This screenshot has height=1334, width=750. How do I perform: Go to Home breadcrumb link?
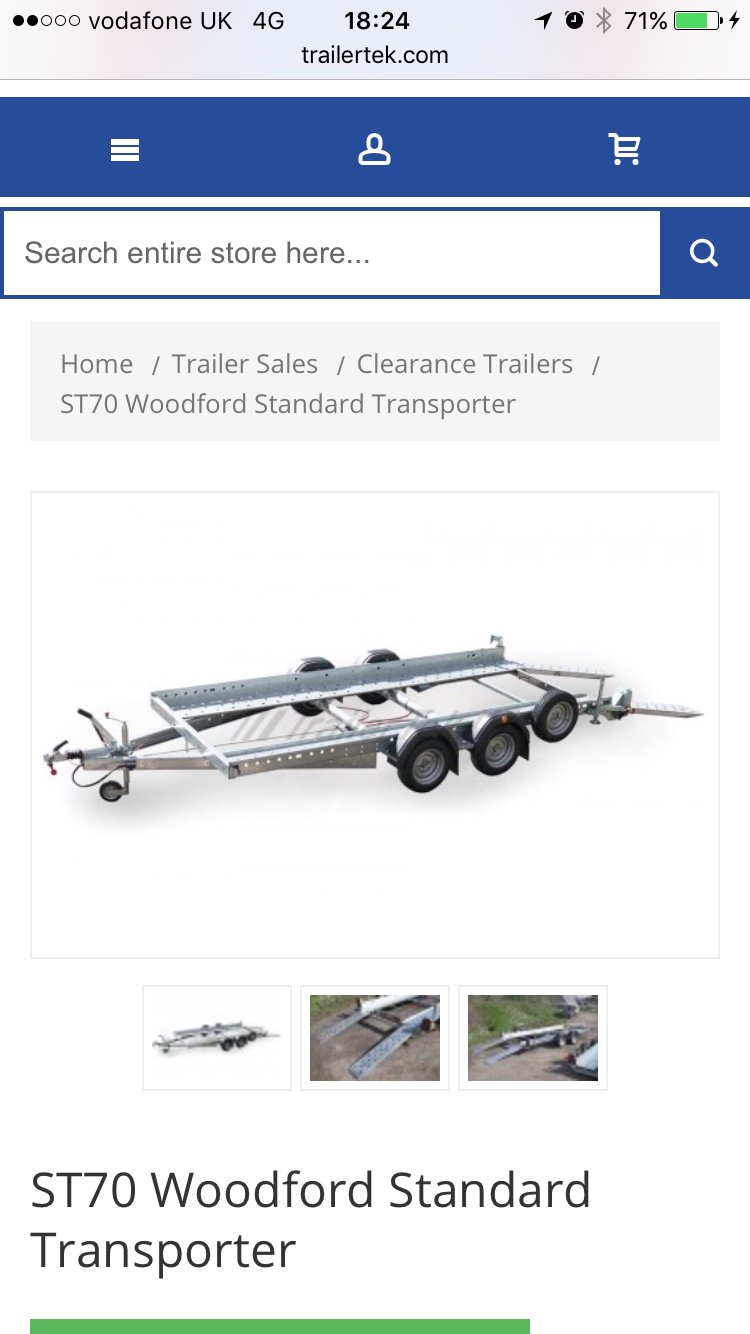[96, 364]
